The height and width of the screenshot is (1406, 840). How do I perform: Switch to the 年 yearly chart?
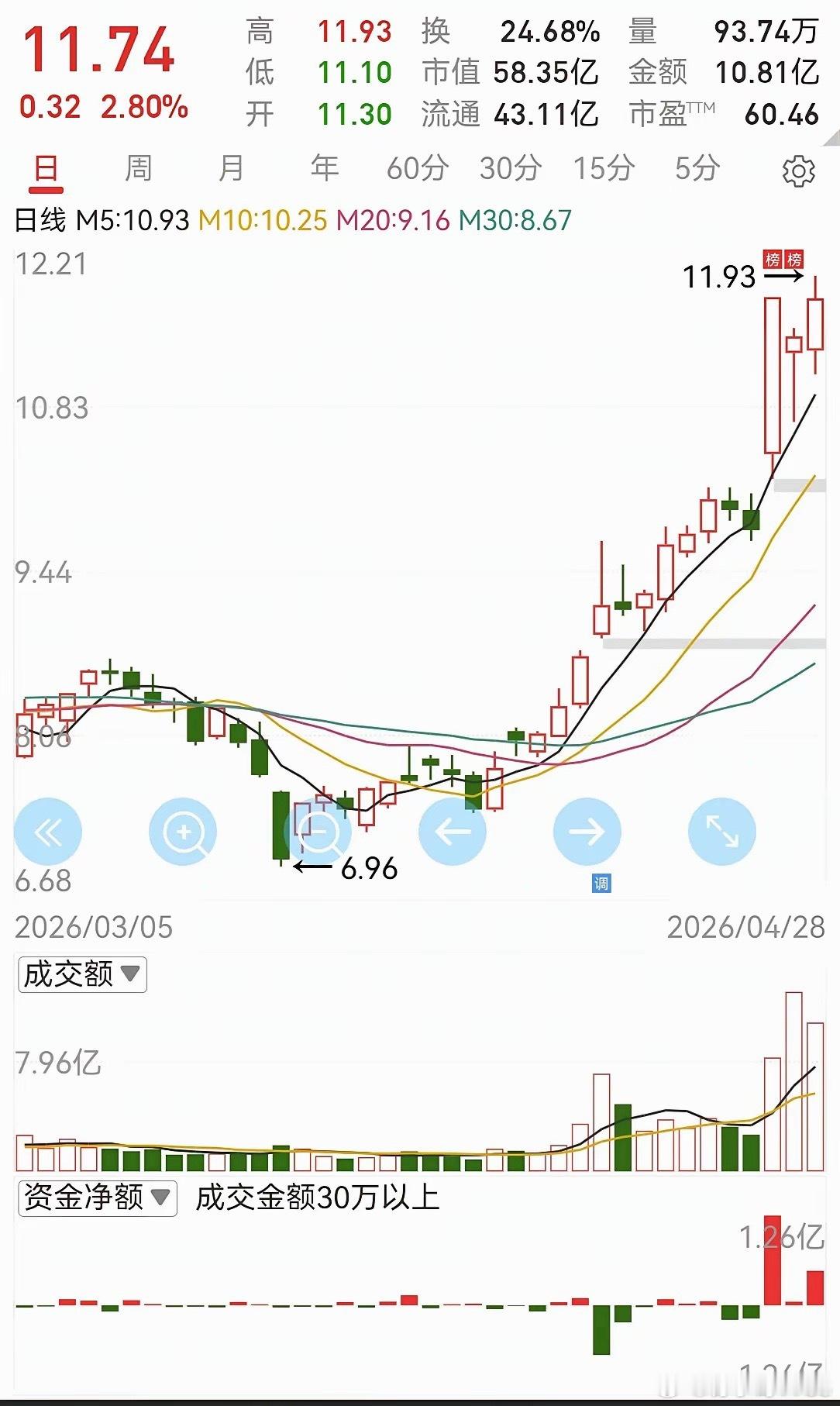324,168
